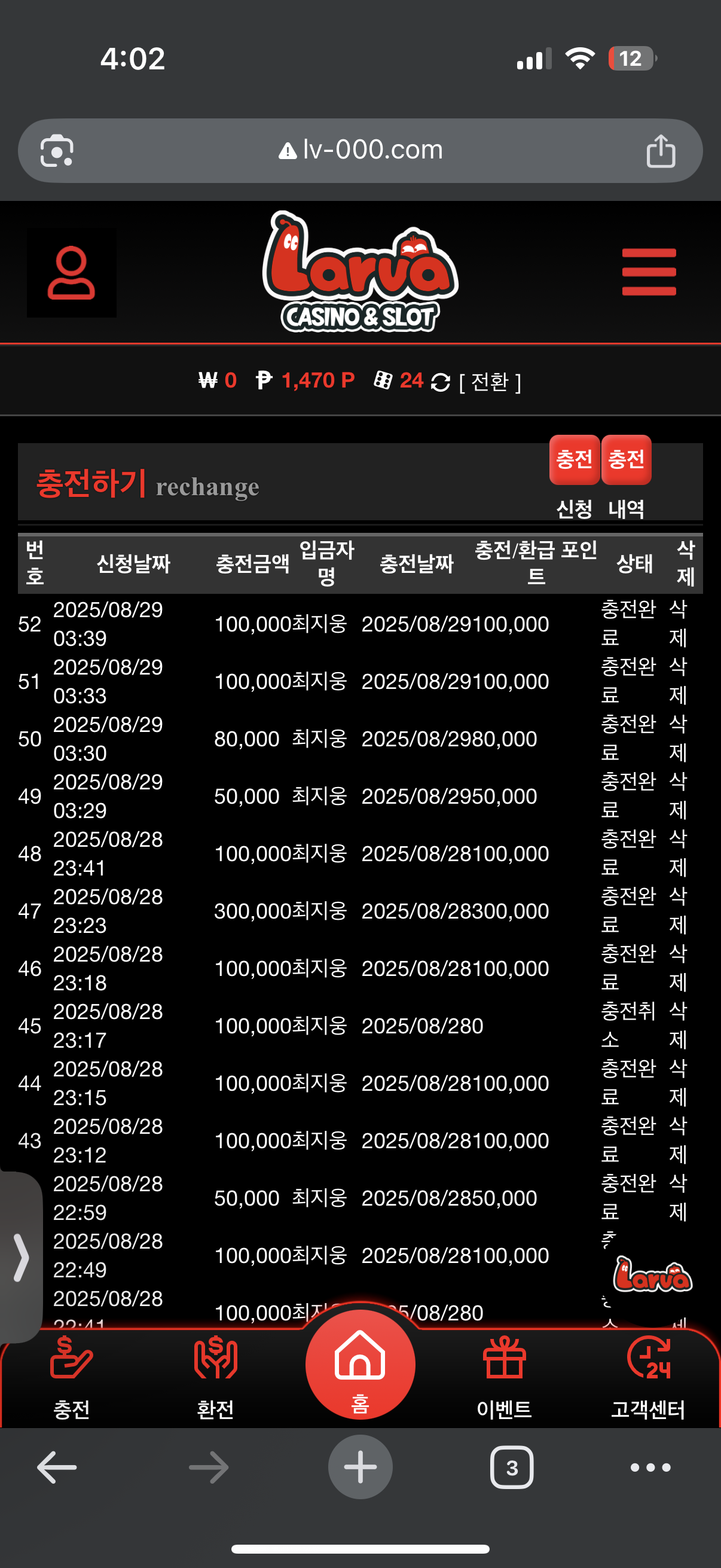Delete recharge record number 47

(678, 911)
